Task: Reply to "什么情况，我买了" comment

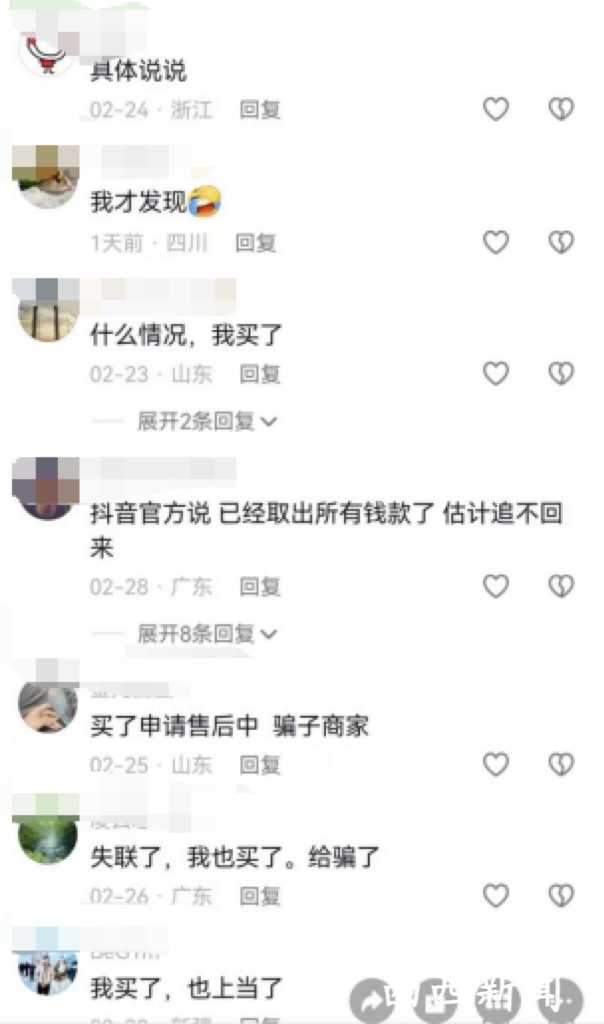Action: pyautogui.click(x=260, y=374)
